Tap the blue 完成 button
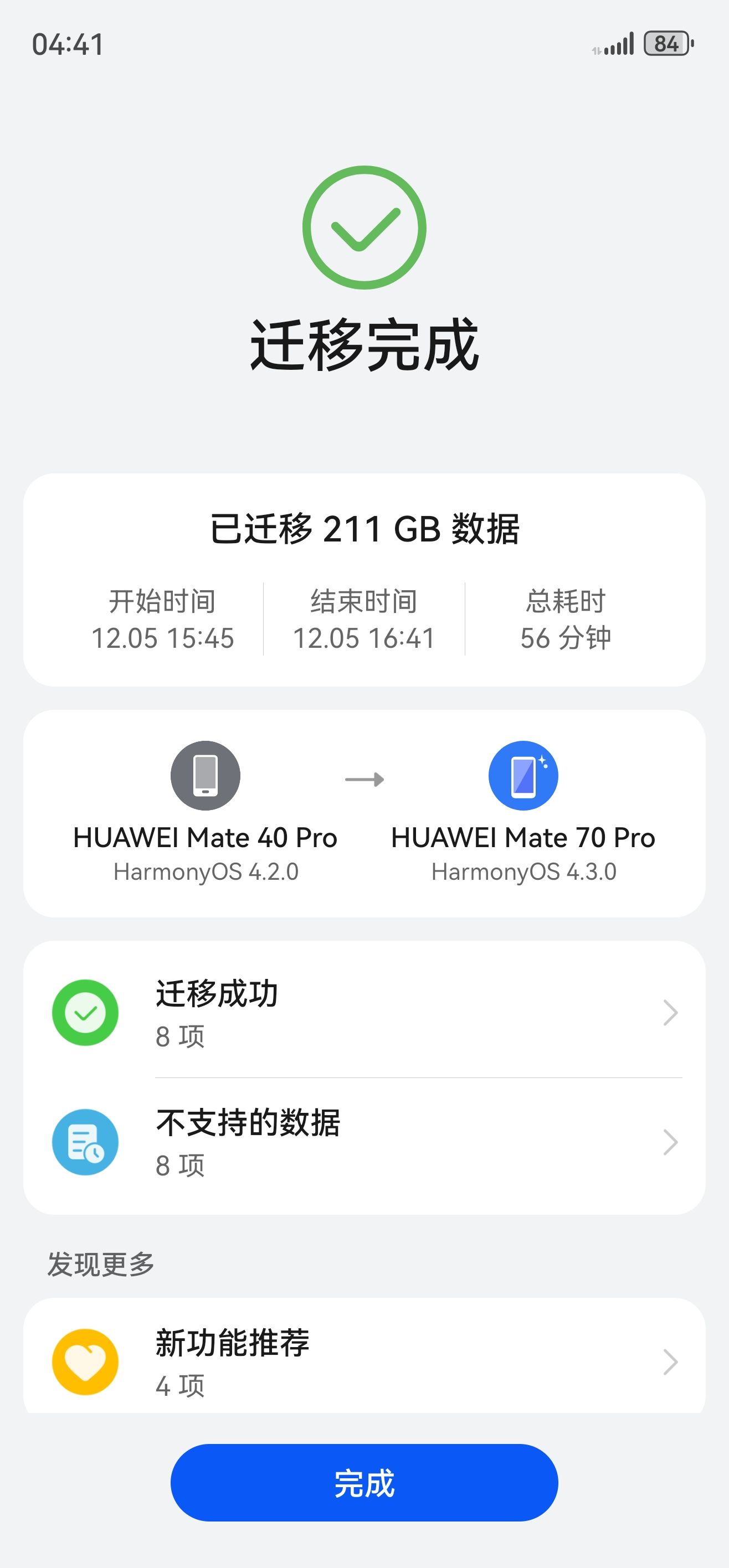The width and height of the screenshot is (729, 1568). 364,1483
